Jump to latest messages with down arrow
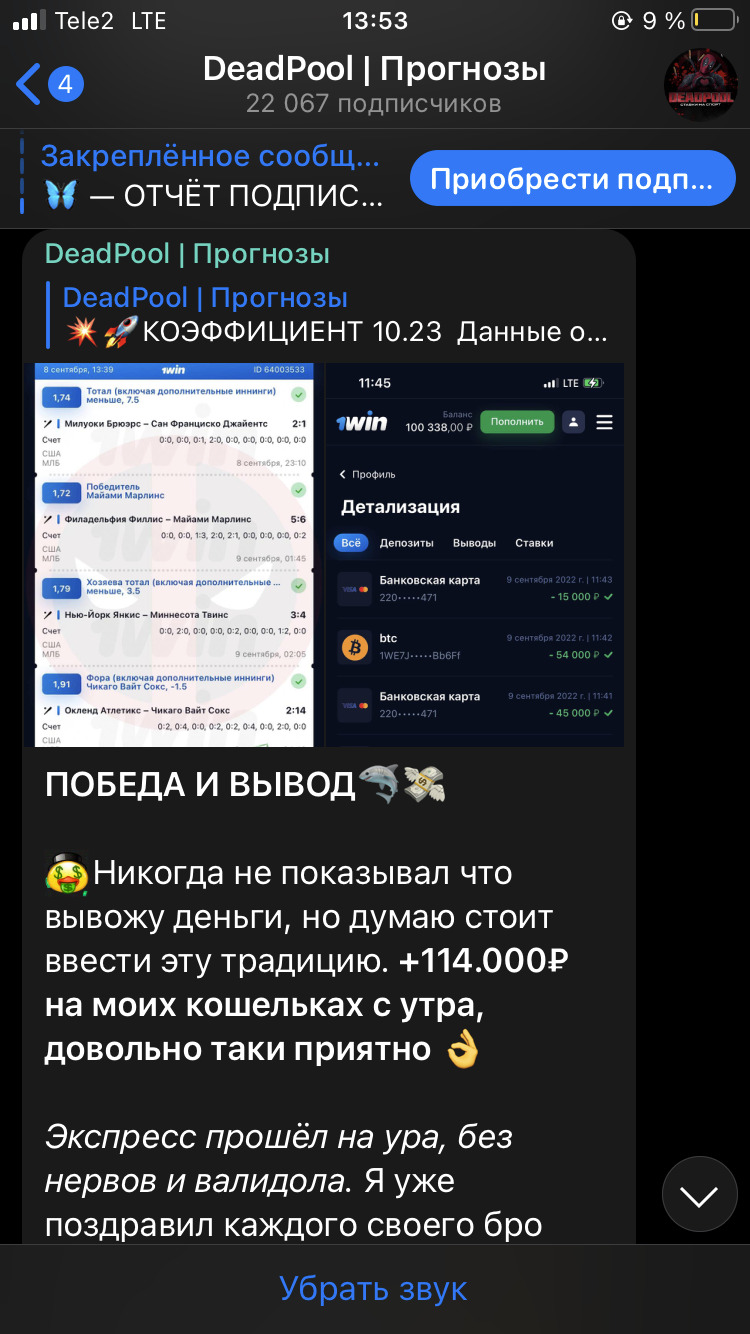The image size is (750, 1334). pos(699,1194)
